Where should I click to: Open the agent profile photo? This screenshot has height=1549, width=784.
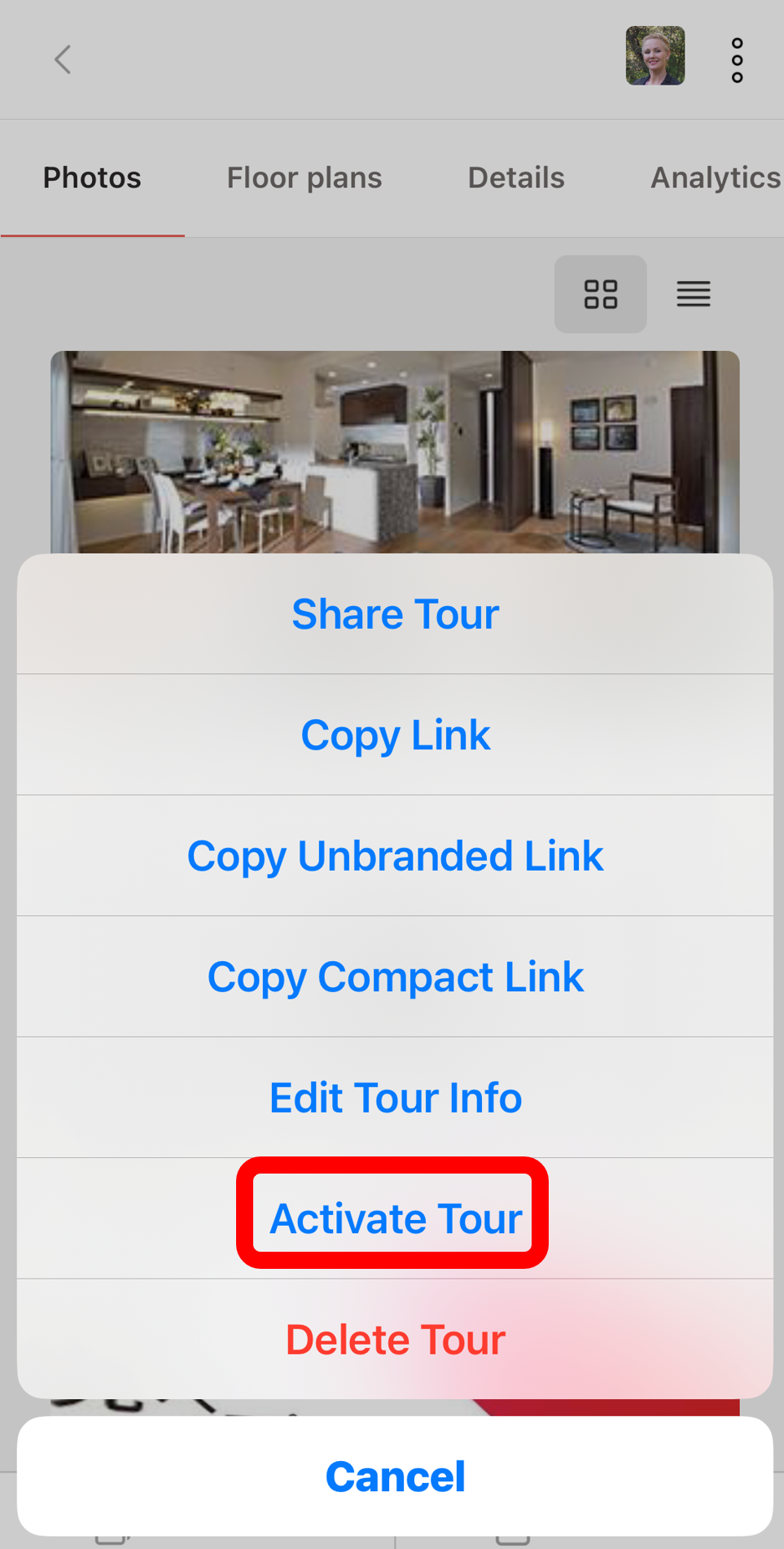[x=655, y=56]
